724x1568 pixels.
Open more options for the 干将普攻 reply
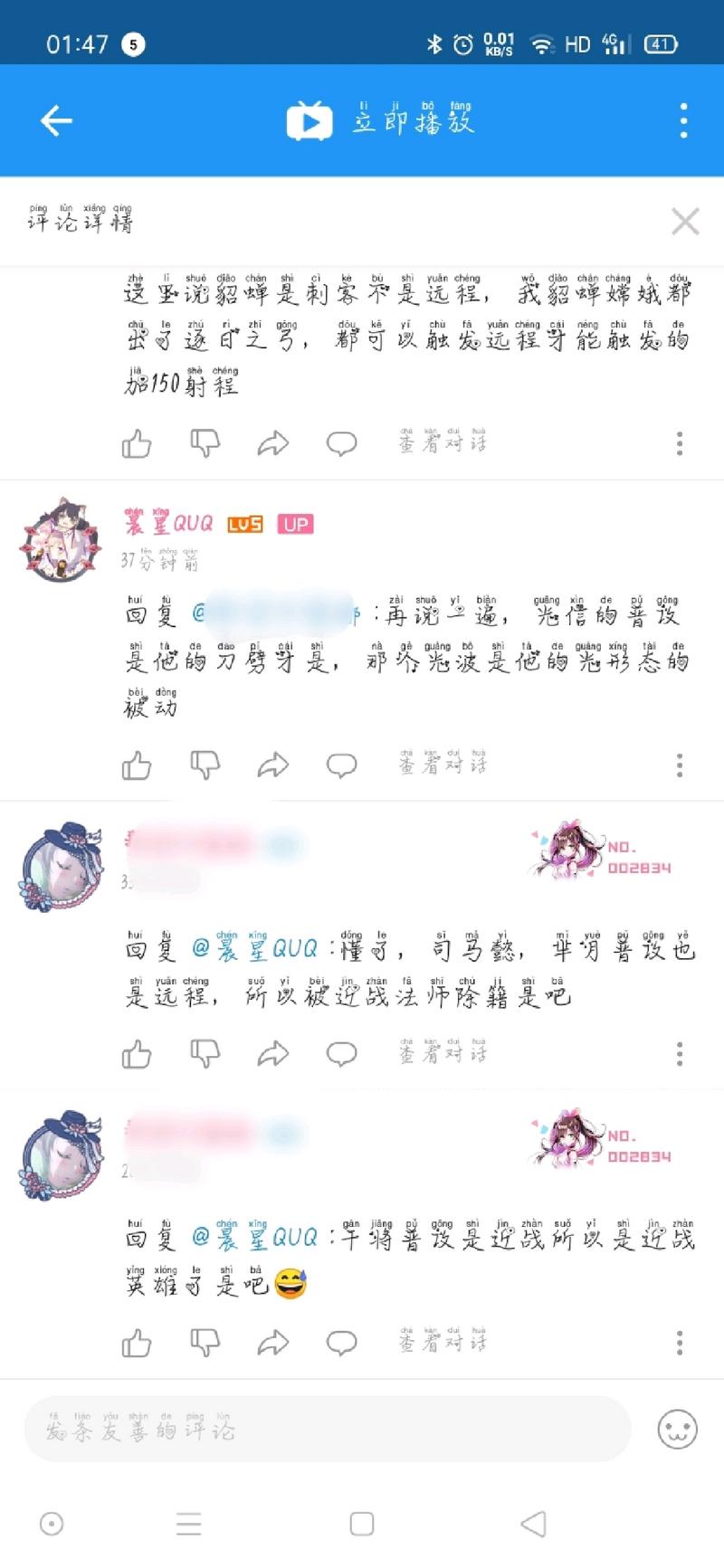680,1343
